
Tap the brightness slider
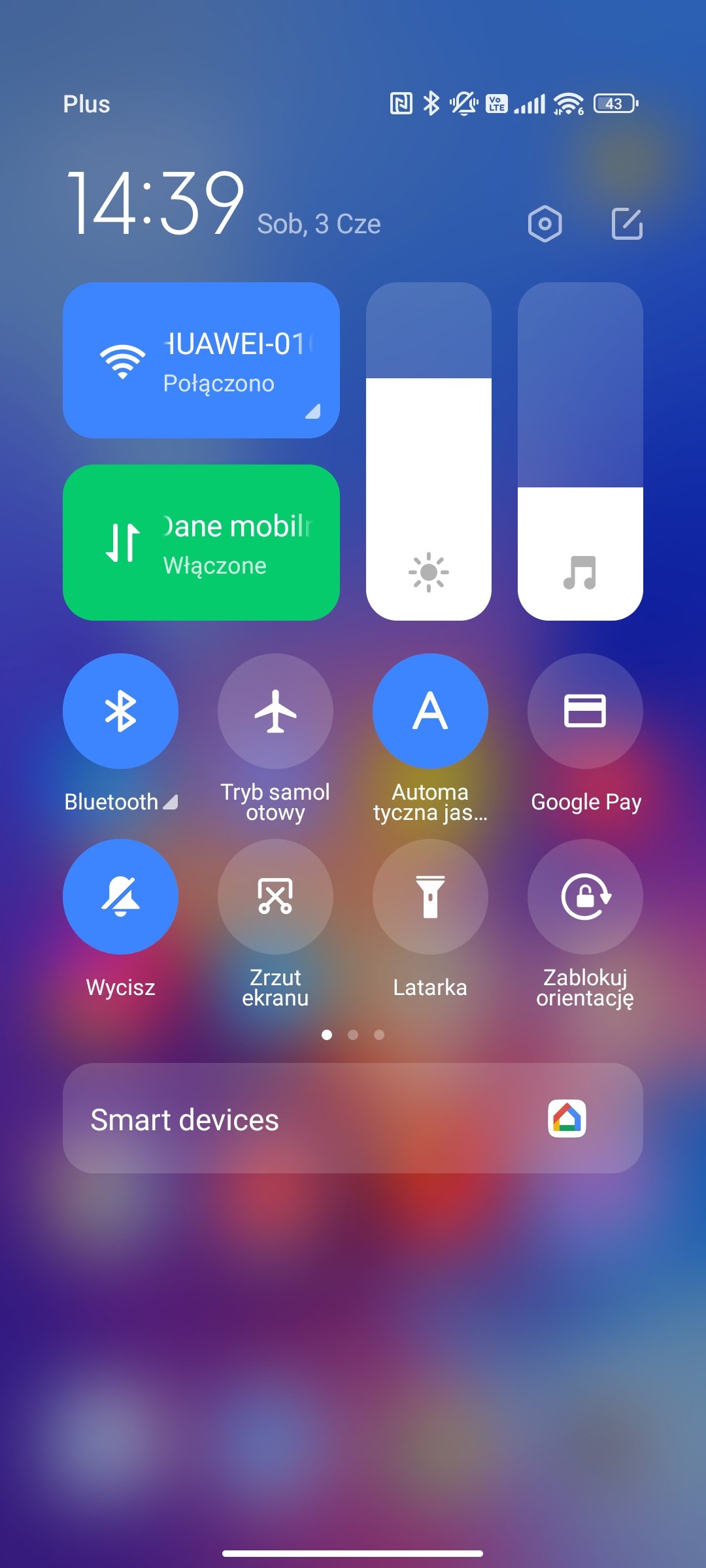tap(429, 451)
